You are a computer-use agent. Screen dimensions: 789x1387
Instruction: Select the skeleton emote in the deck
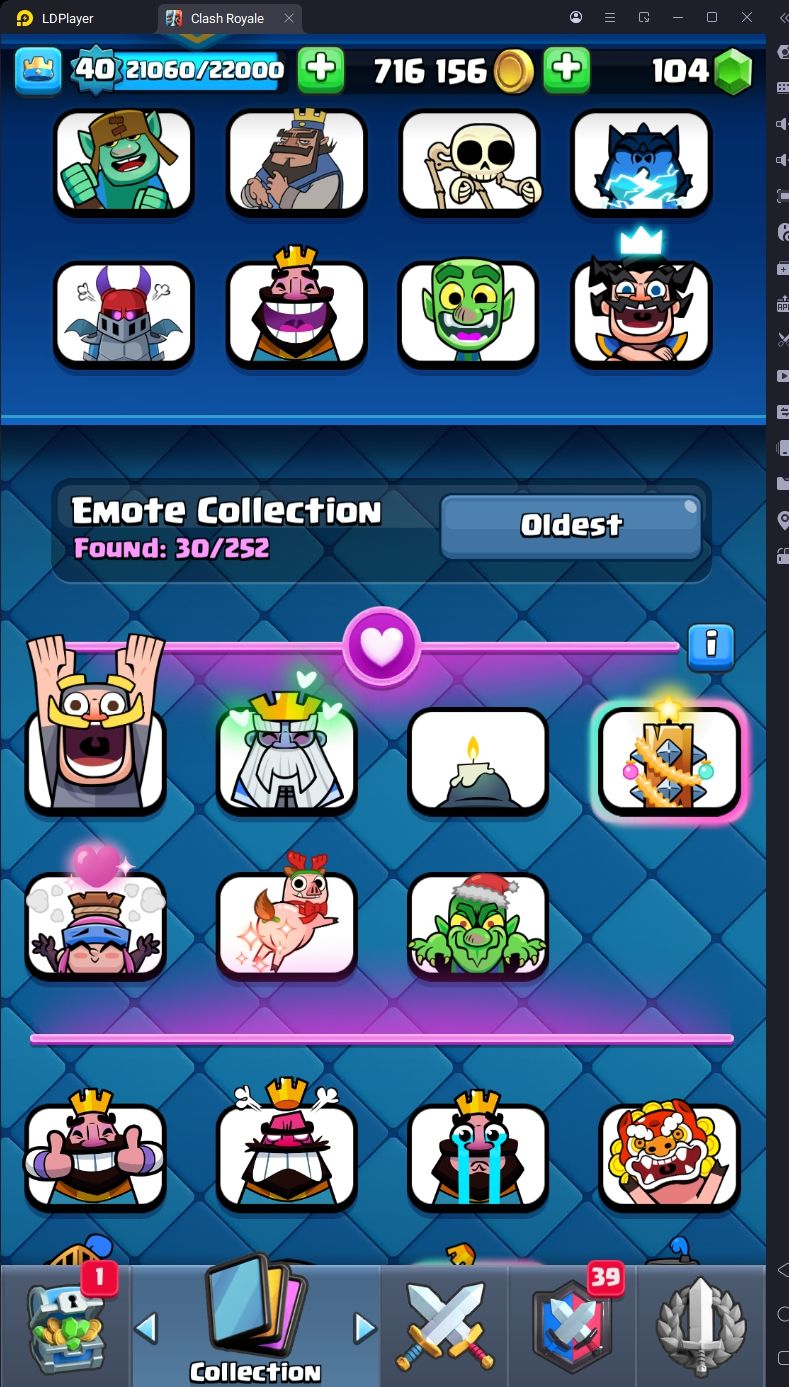[x=469, y=163]
